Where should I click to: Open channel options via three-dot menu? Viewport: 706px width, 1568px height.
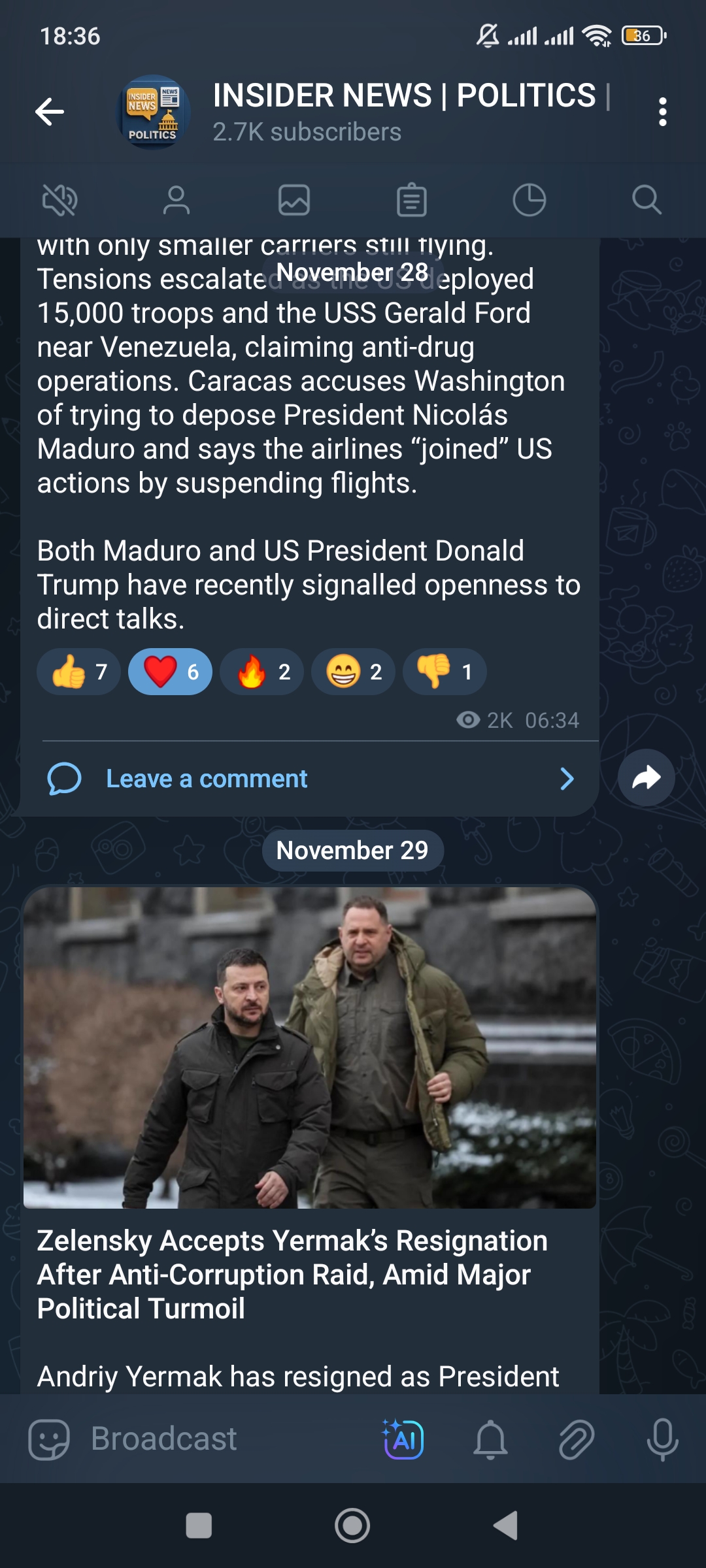click(x=663, y=112)
